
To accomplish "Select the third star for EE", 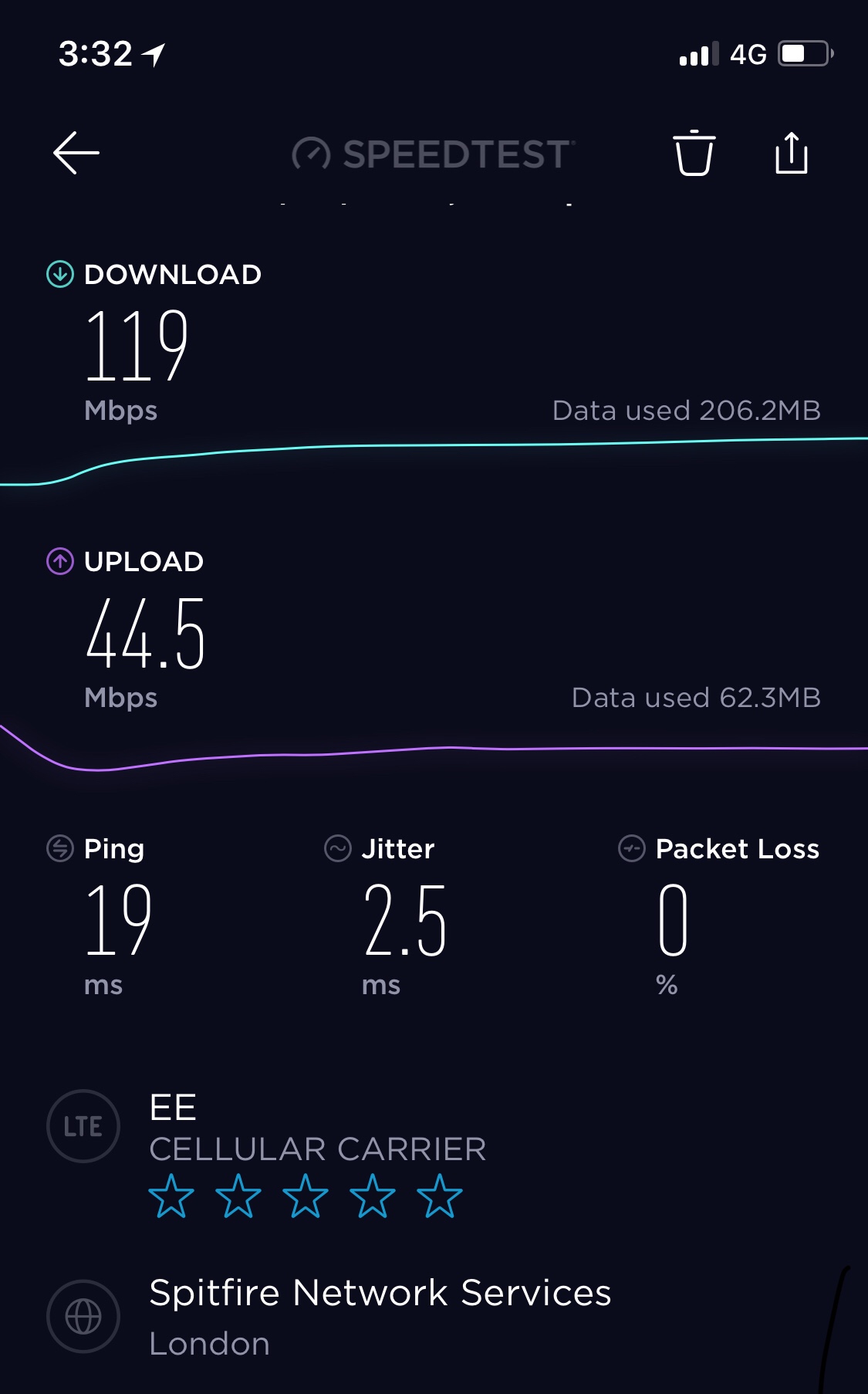I will pos(306,1196).
